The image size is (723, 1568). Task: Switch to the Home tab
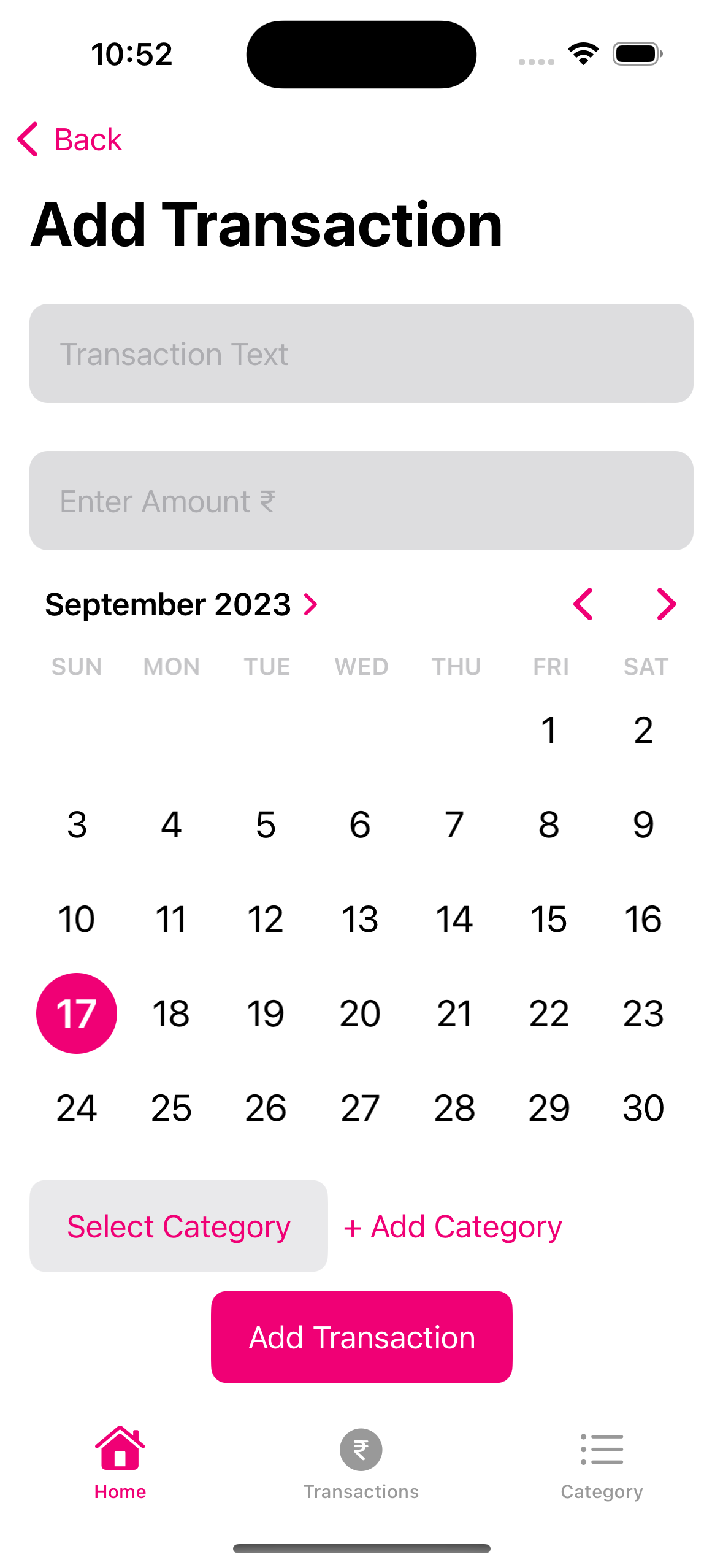tap(120, 1462)
